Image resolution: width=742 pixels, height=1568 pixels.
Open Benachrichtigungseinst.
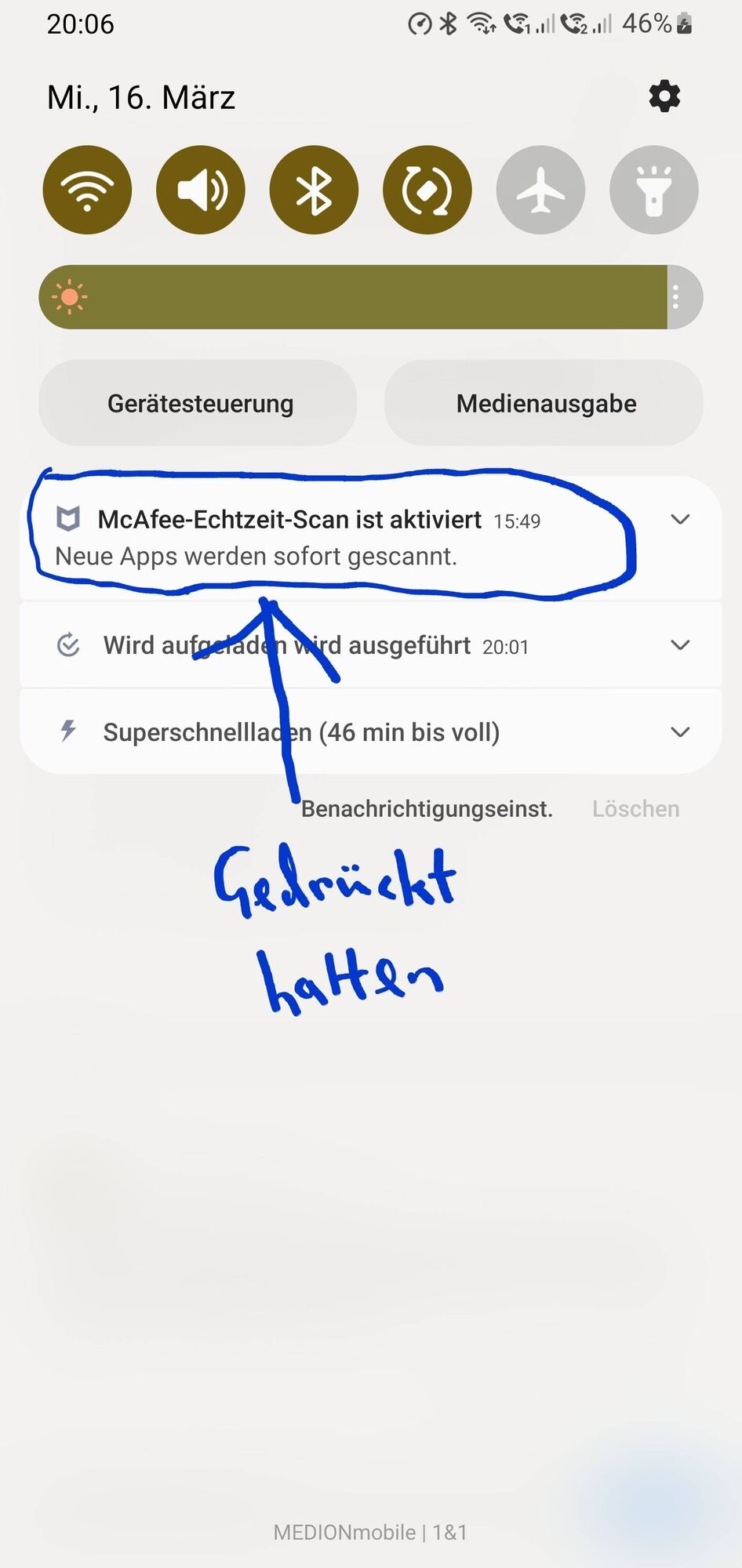[x=427, y=808]
